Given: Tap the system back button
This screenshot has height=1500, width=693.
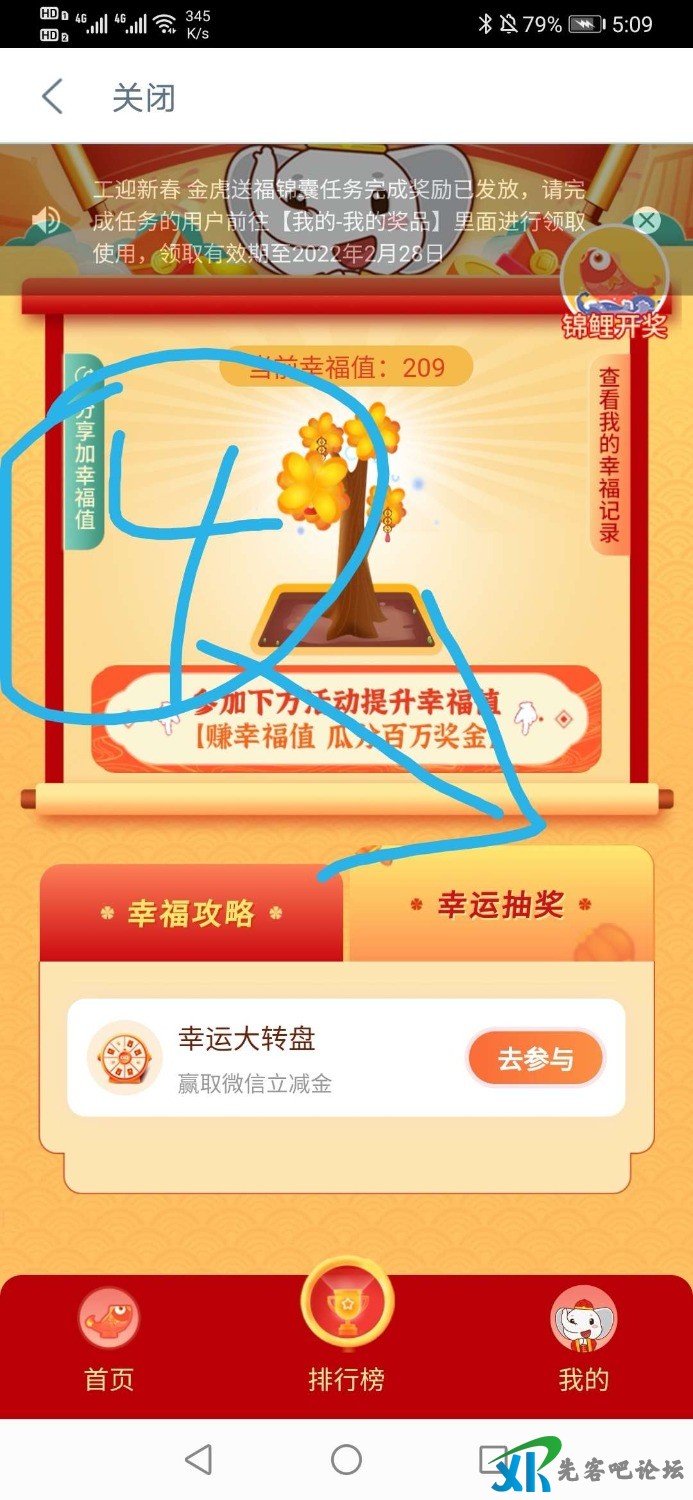Looking at the screenshot, I should (199, 1460).
